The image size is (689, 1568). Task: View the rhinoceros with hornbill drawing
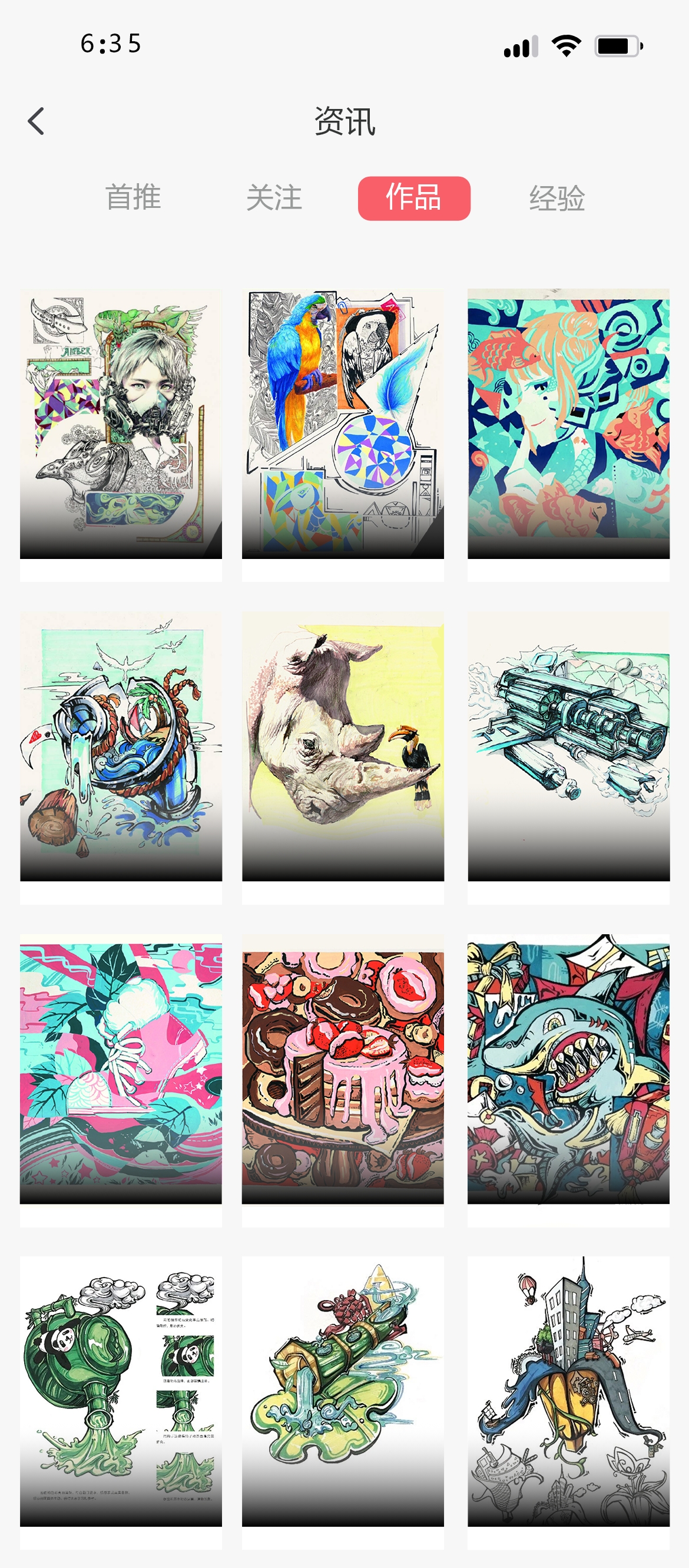[343, 746]
